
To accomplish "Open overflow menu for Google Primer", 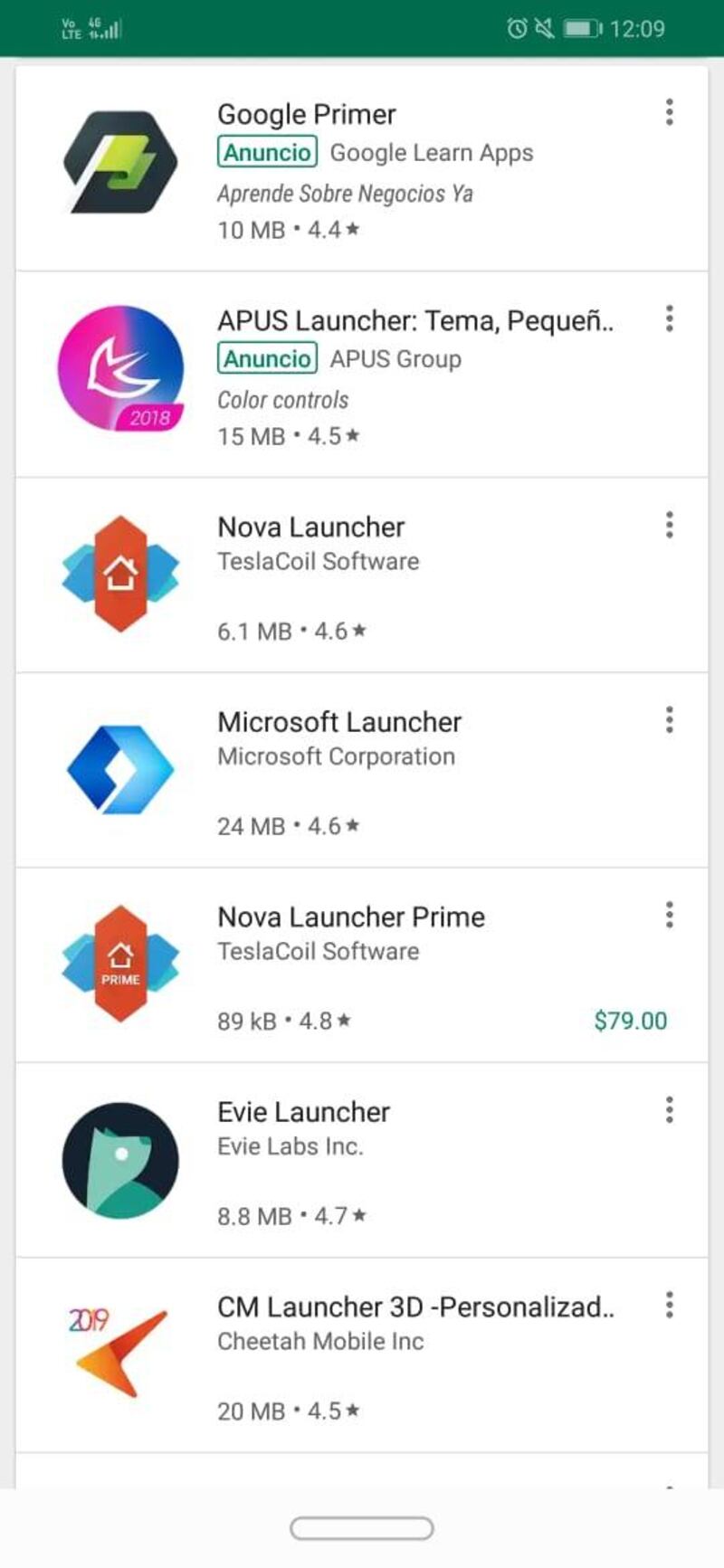I will tap(669, 112).
